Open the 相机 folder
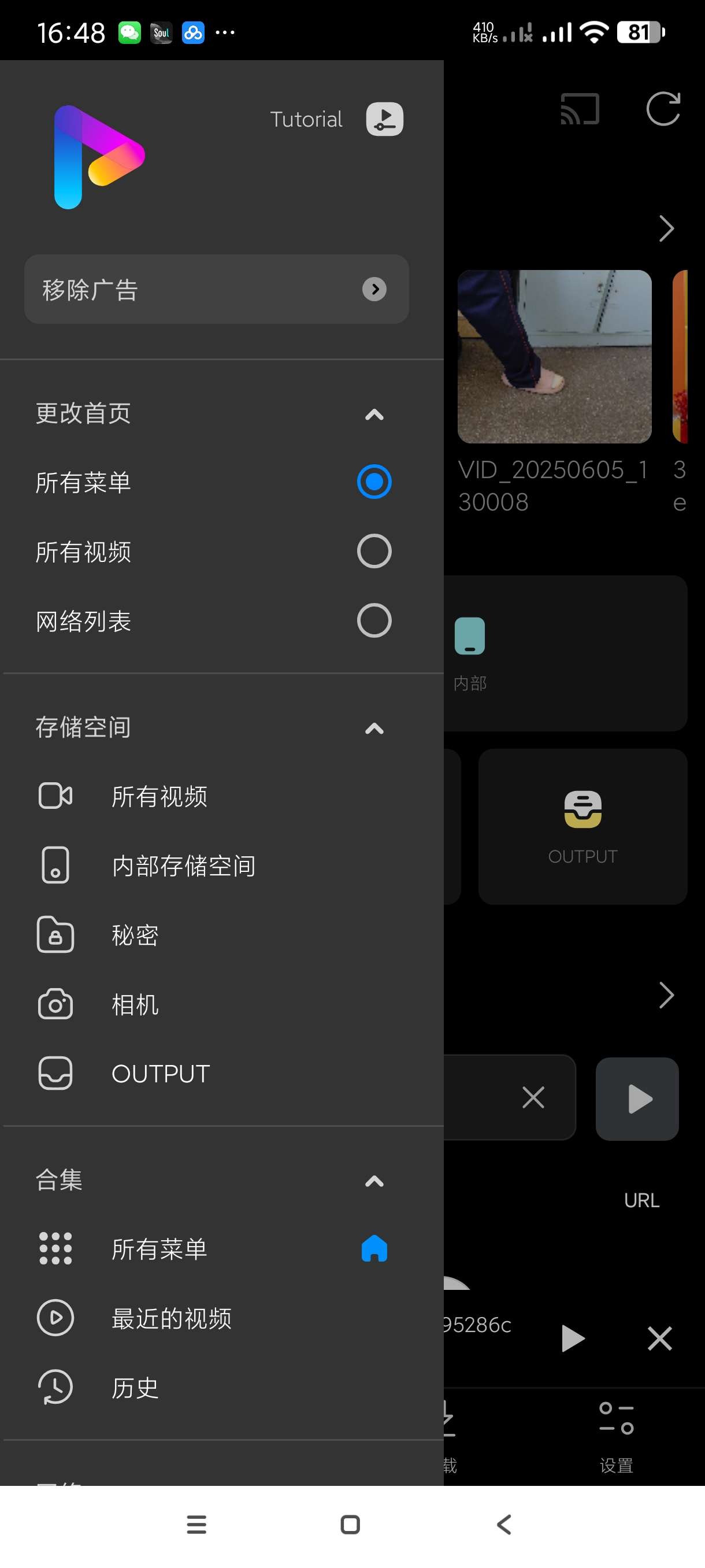705x1568 pixels. [x=135, y=1004]
